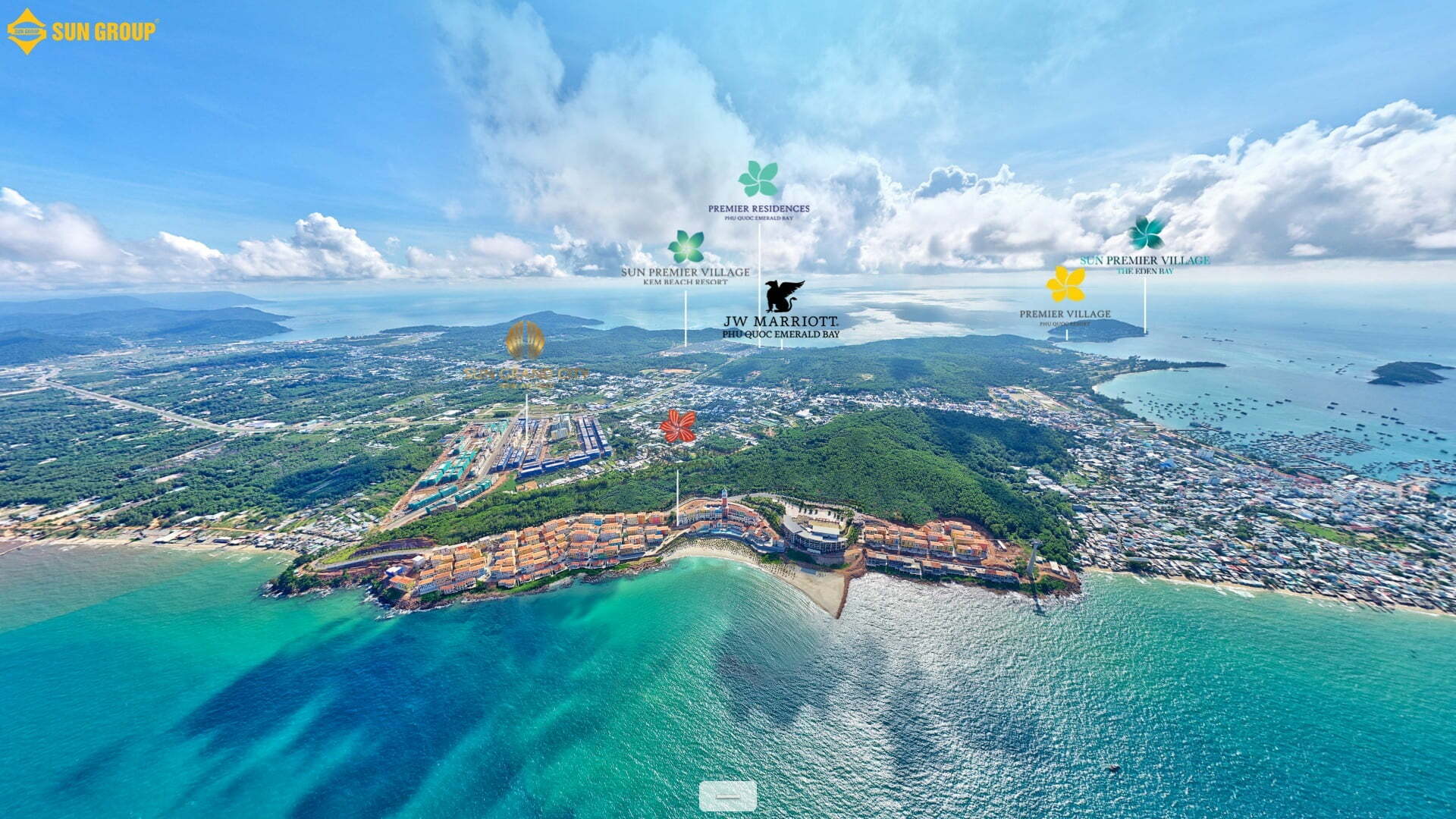View the Premier Village Phu Quoc Resort hotspot
This screenshot has width=1456, height=819.
click(1065, 296)
